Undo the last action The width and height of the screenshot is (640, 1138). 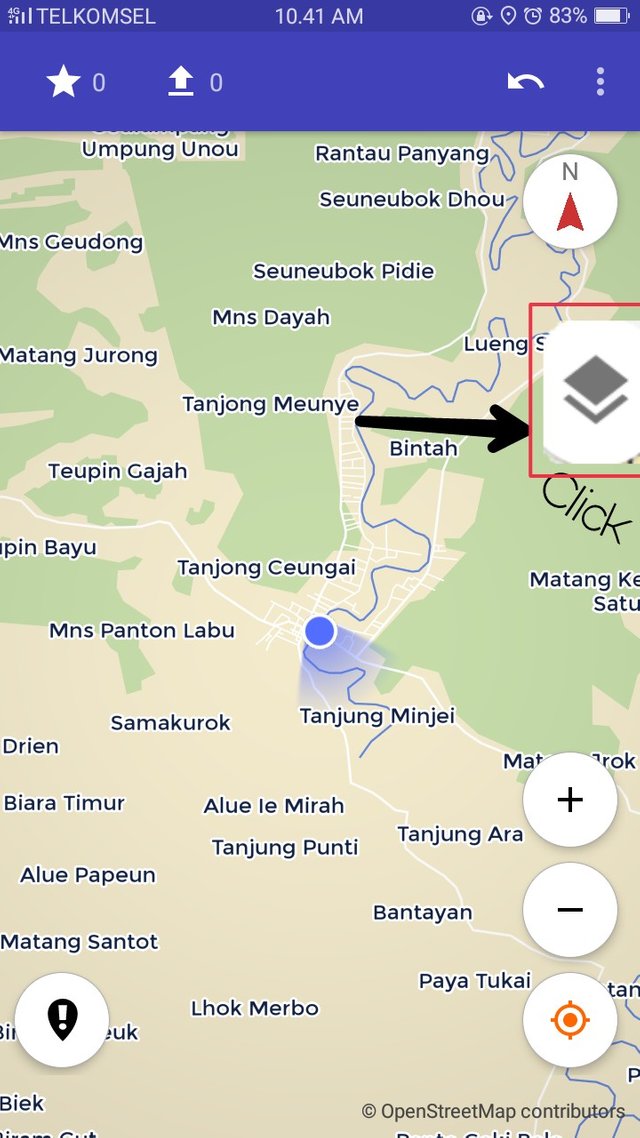[525, 82]
